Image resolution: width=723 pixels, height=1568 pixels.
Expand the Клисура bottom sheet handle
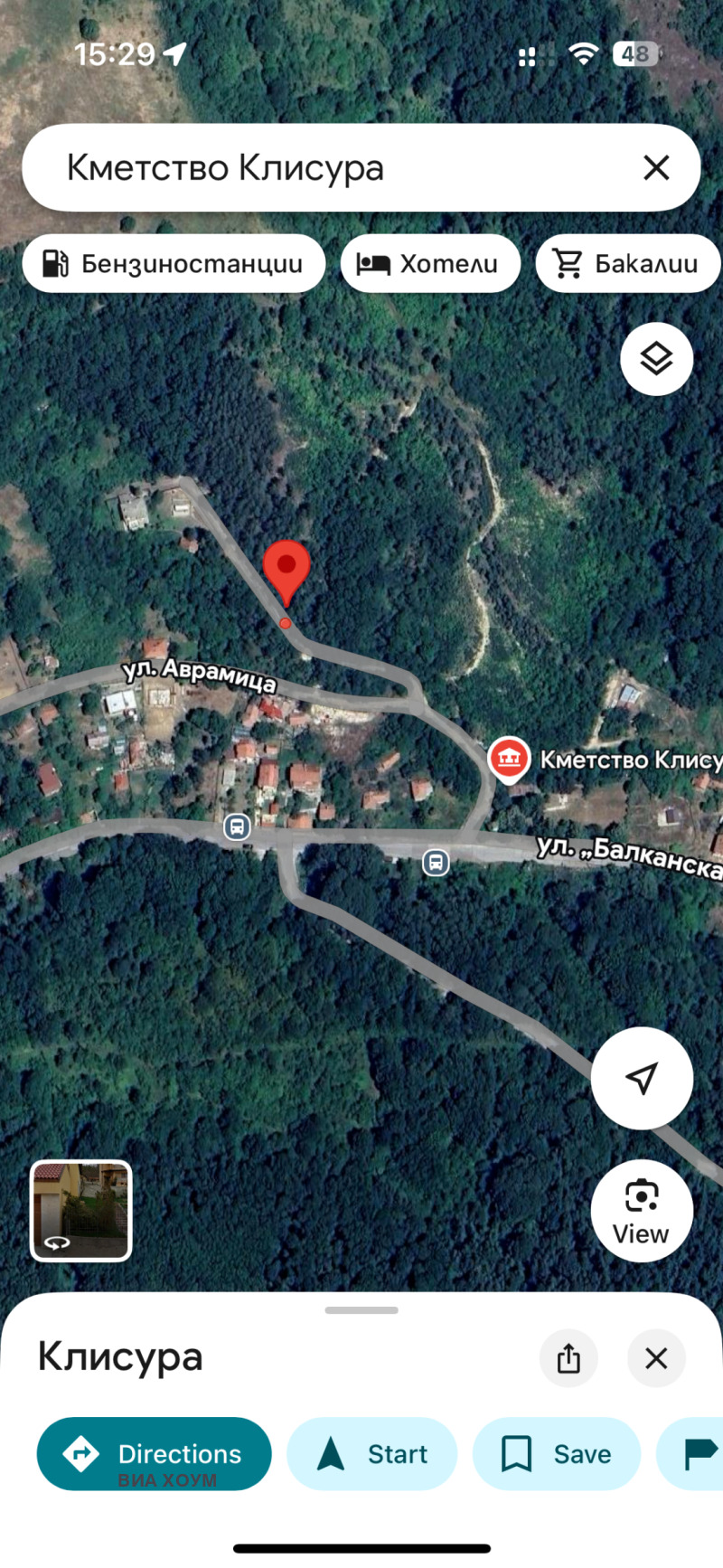point(361,1308)
